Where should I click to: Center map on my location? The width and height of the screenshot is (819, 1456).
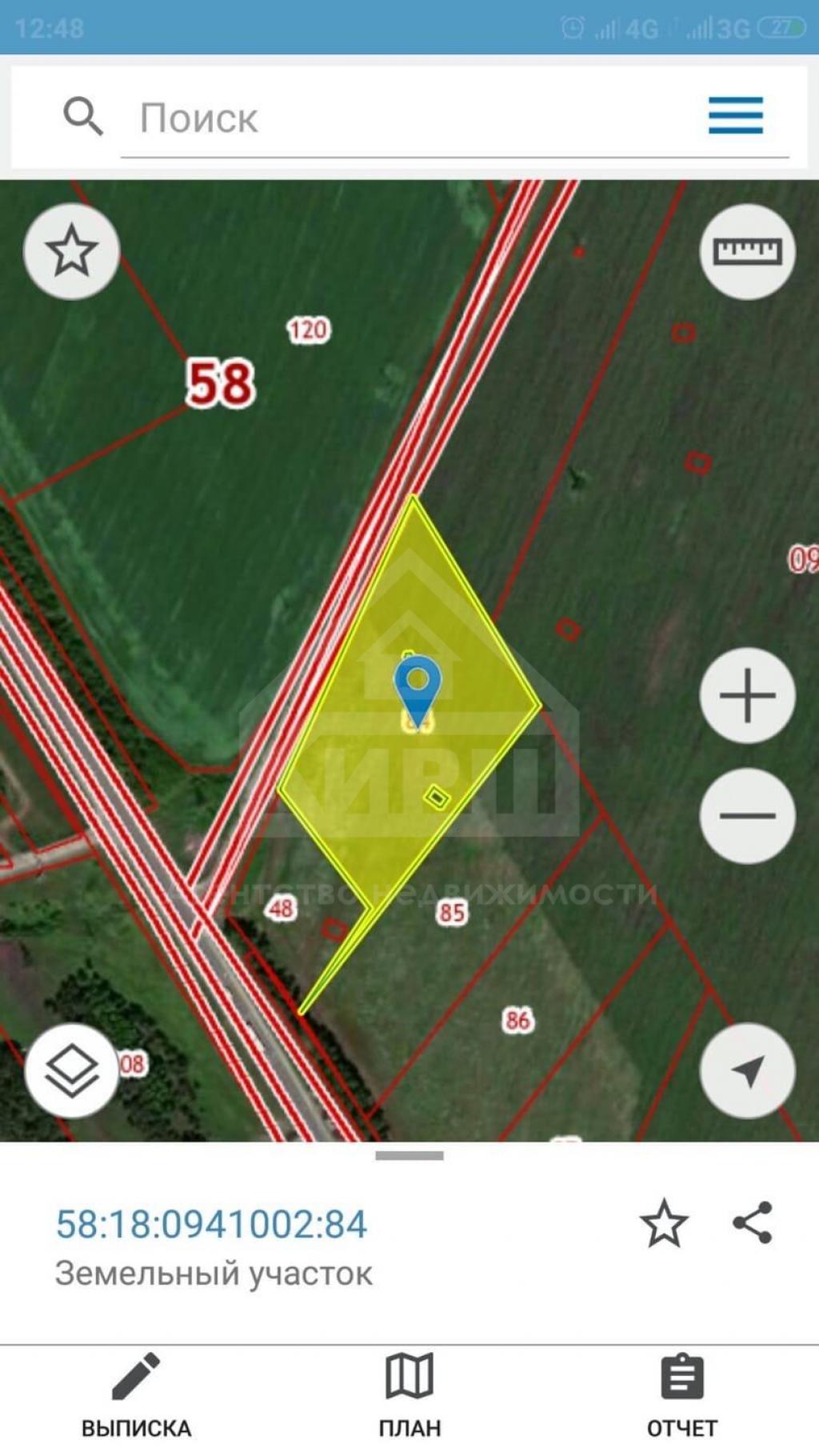pyautogui.click(x=747, y=1070)
